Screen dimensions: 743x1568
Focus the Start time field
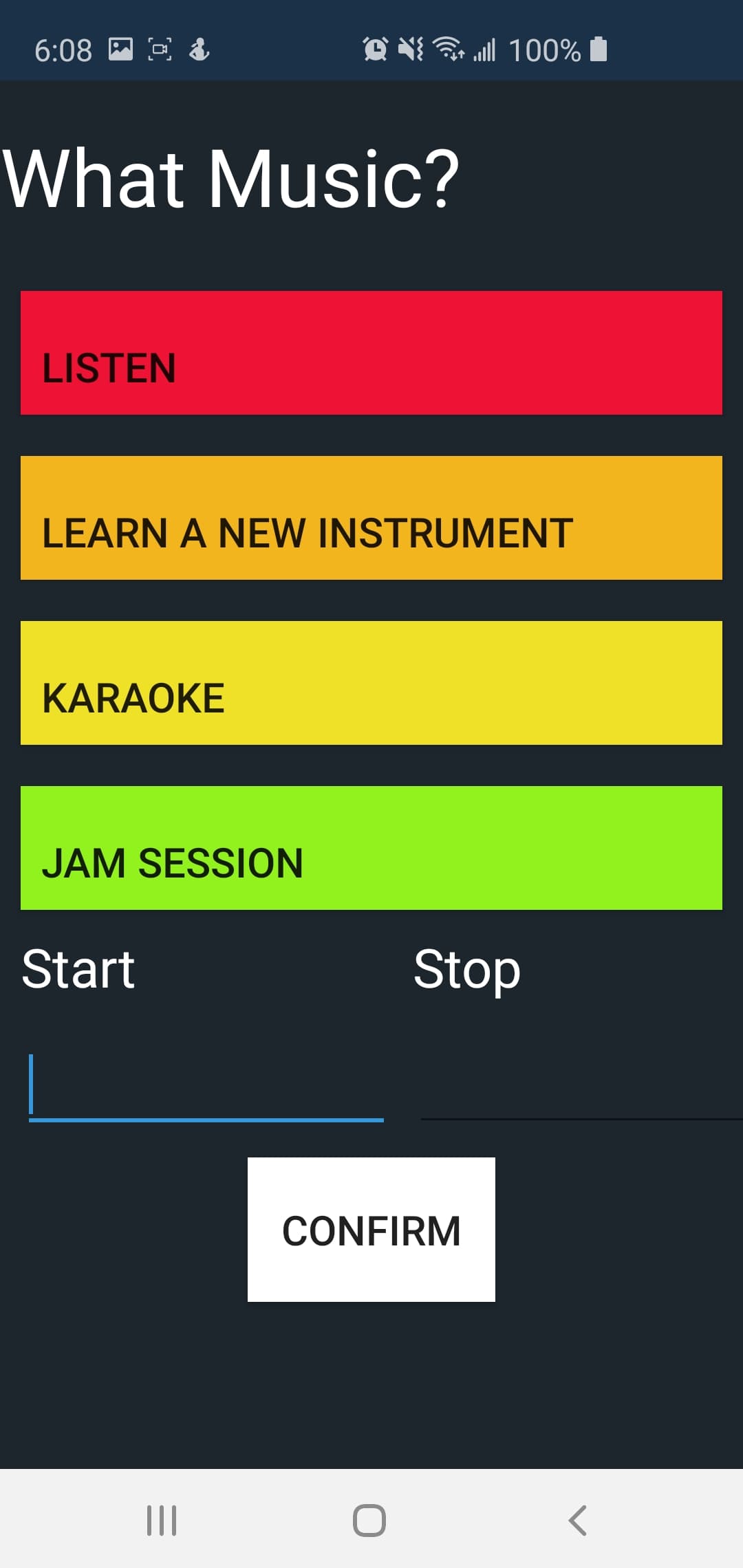(x=206, y=1082)
